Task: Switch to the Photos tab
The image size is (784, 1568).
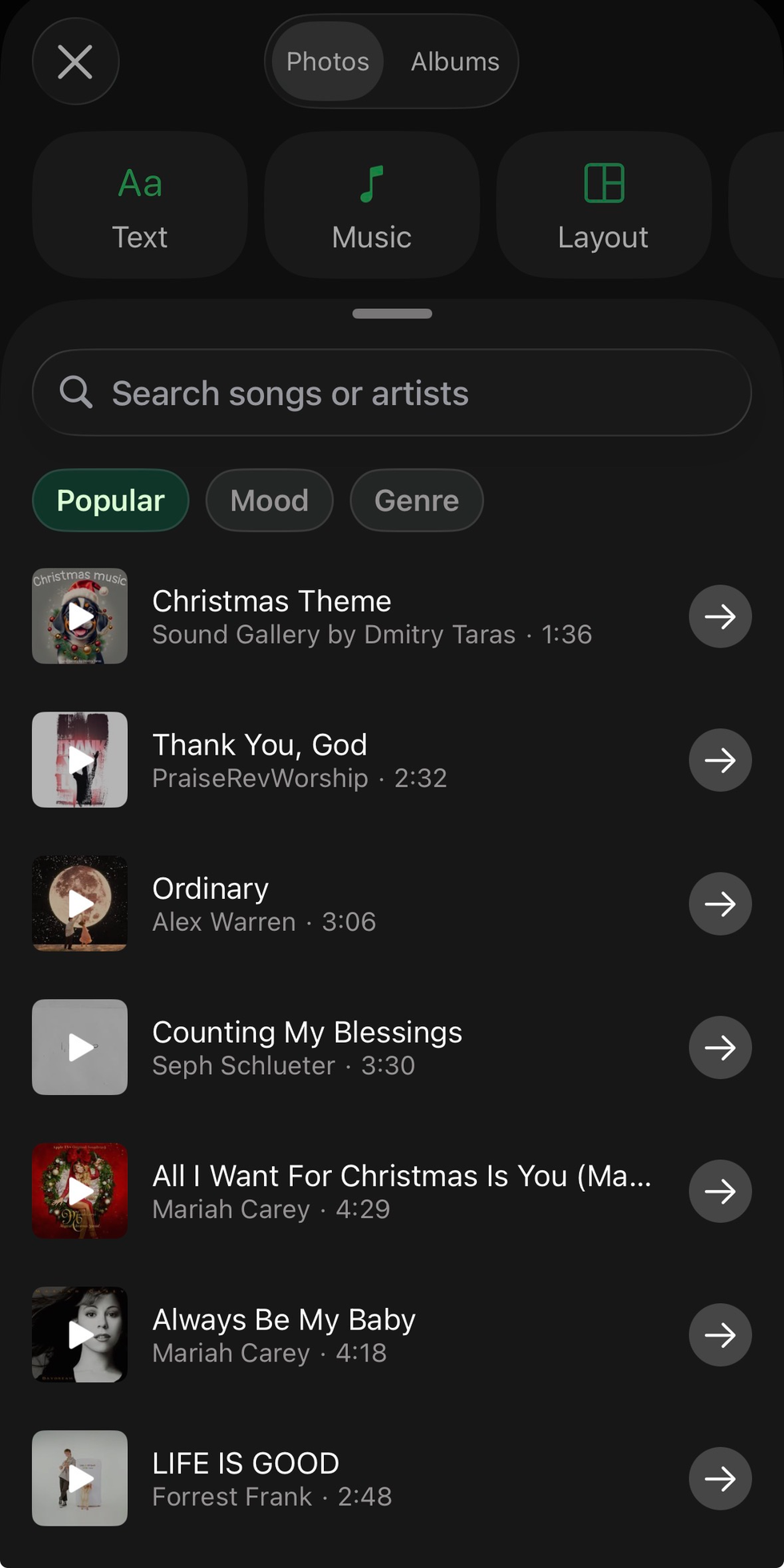Action: coord(327,61)
